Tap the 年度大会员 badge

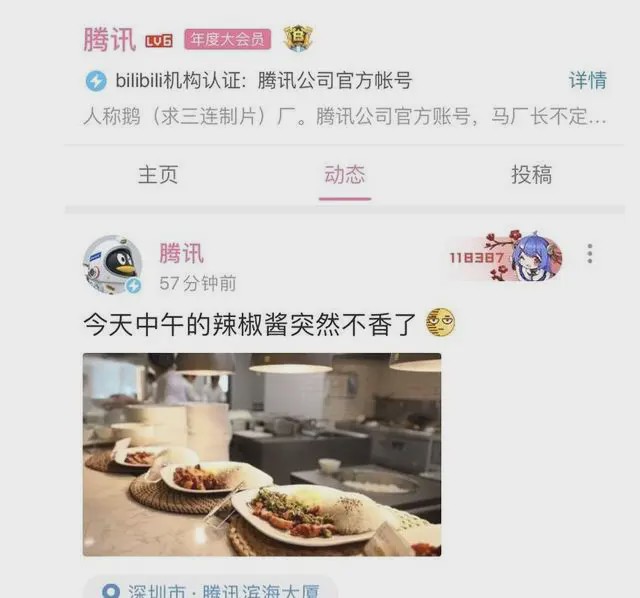tap(227, 40)
